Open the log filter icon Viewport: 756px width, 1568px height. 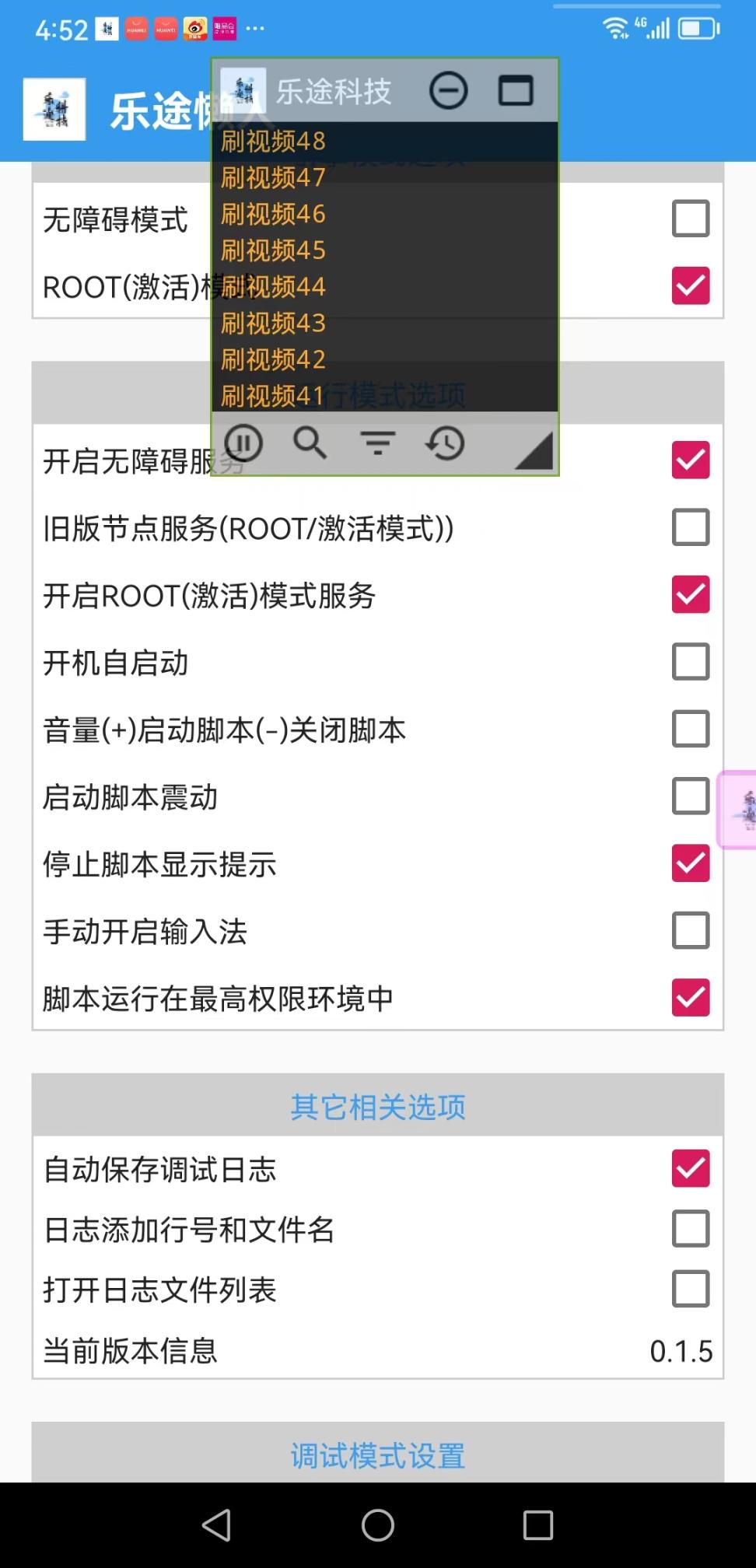[379, 443]
